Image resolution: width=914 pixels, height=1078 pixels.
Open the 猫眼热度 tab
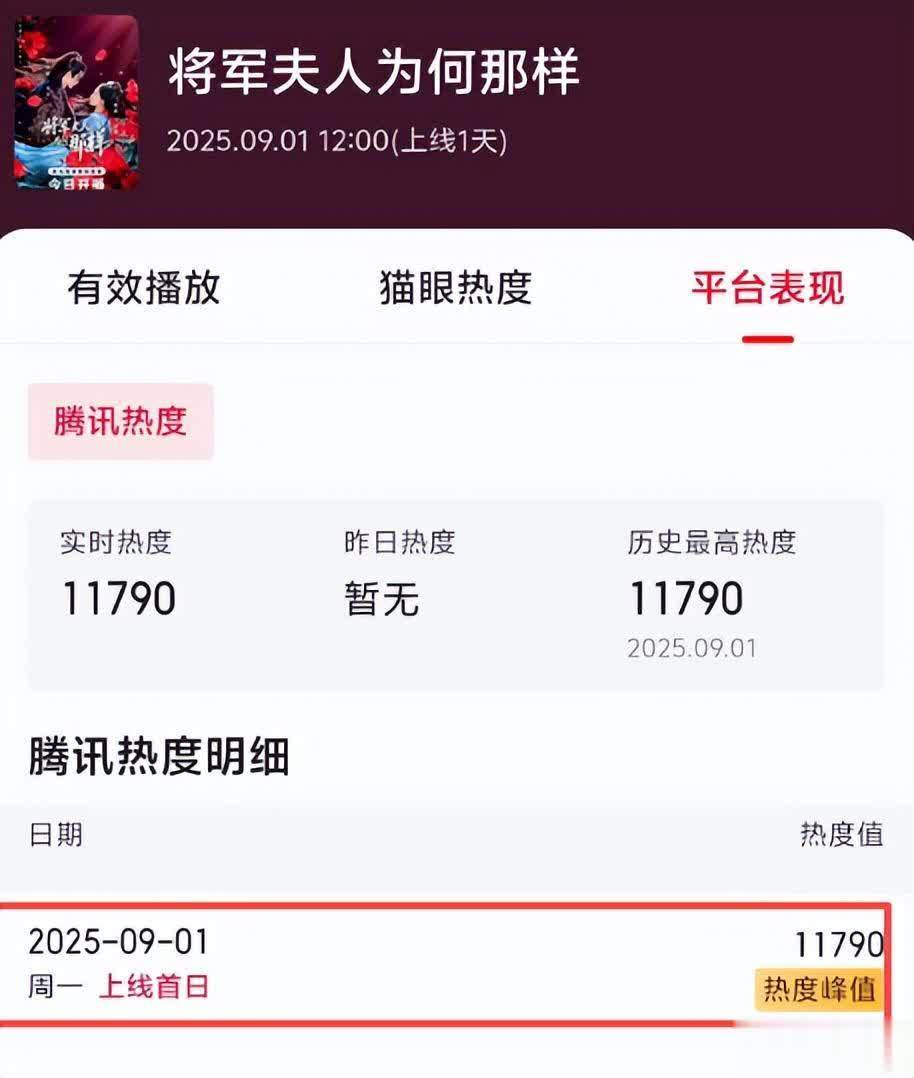coord(455,288)
